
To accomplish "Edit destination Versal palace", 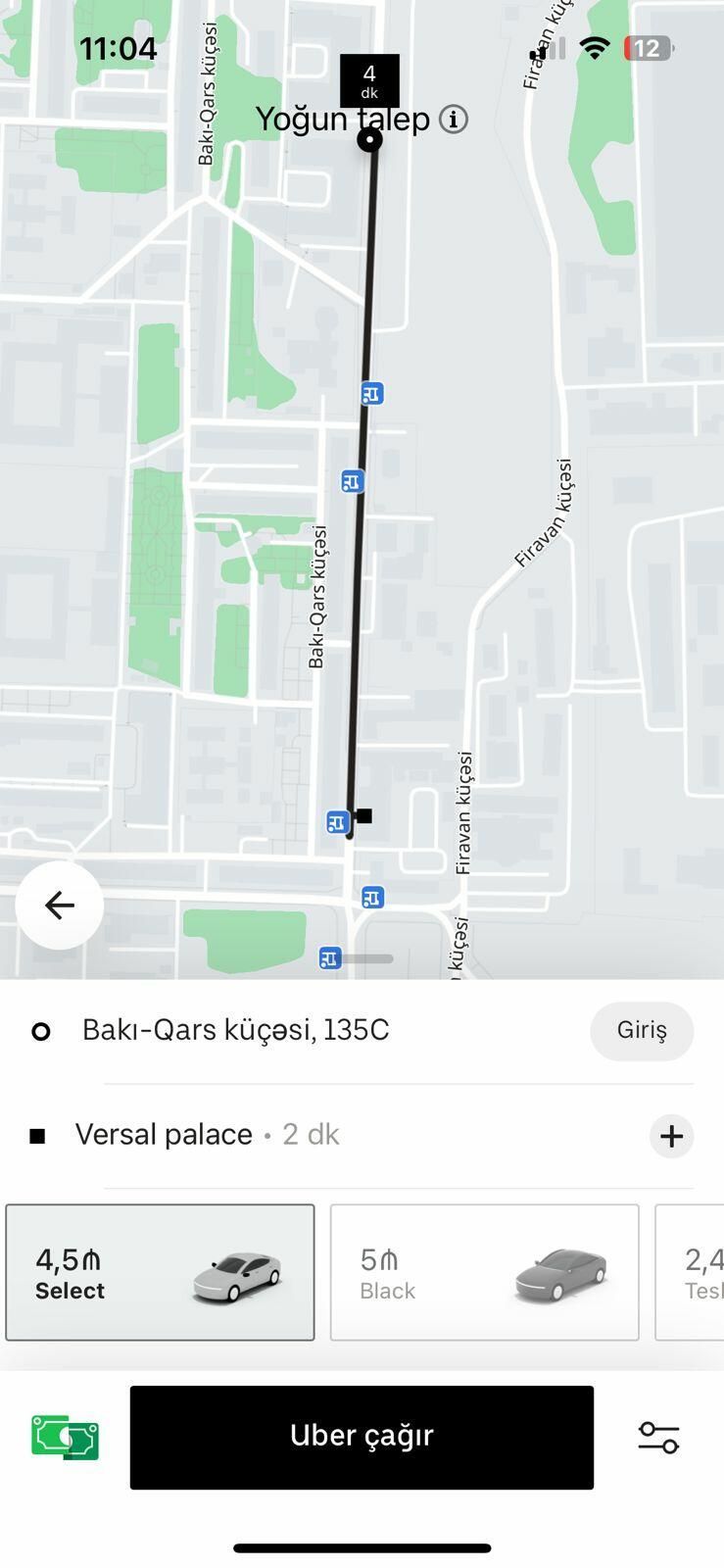I will [x=164, y=1135].
